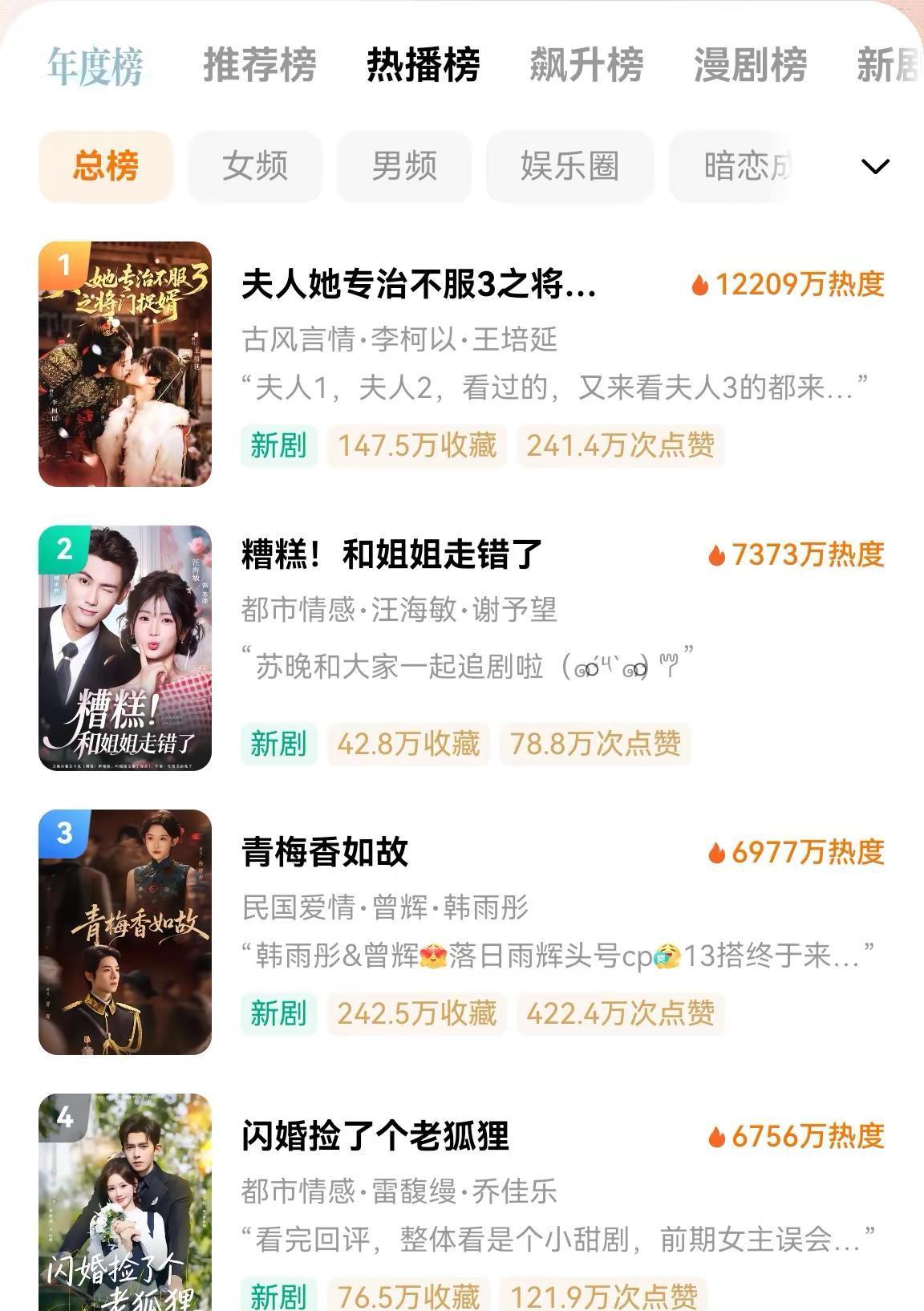Expand the category list with the chevron
The height and width of the screenshot is (1311, 924).
874,167
